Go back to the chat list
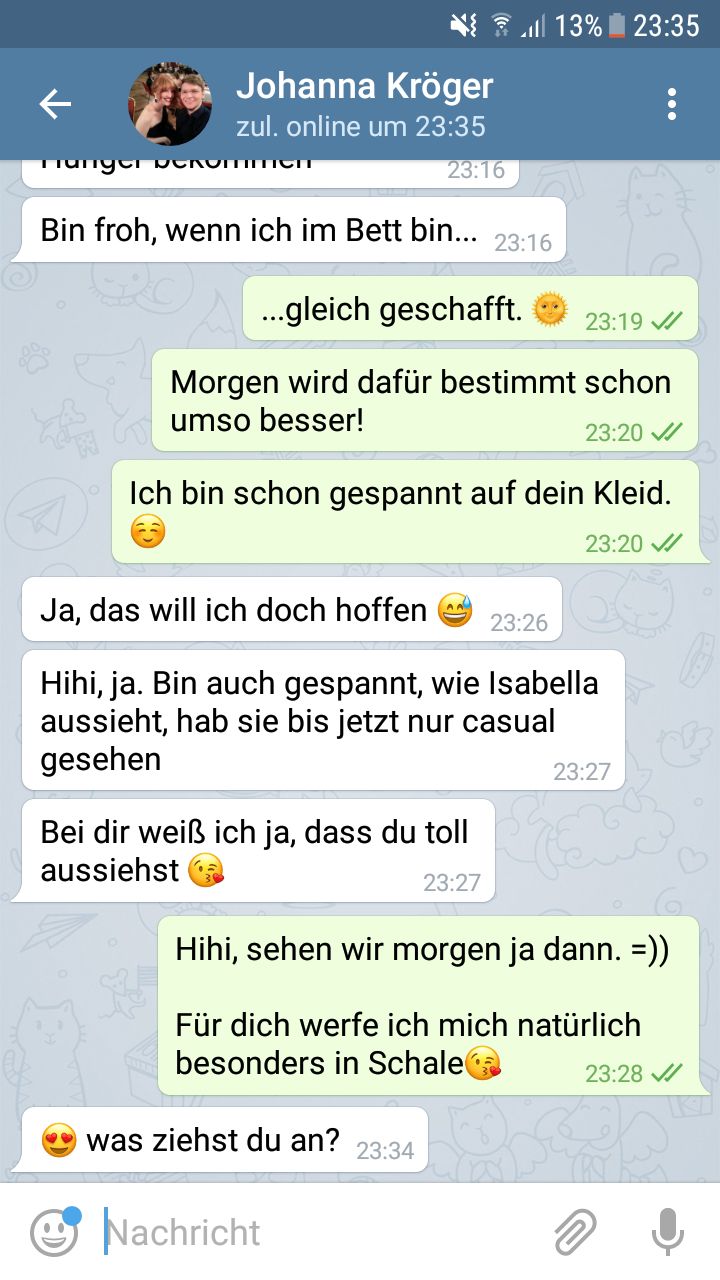Image resolution: width=720 pixels, height=1280 pixels. (x=55, y=104)
